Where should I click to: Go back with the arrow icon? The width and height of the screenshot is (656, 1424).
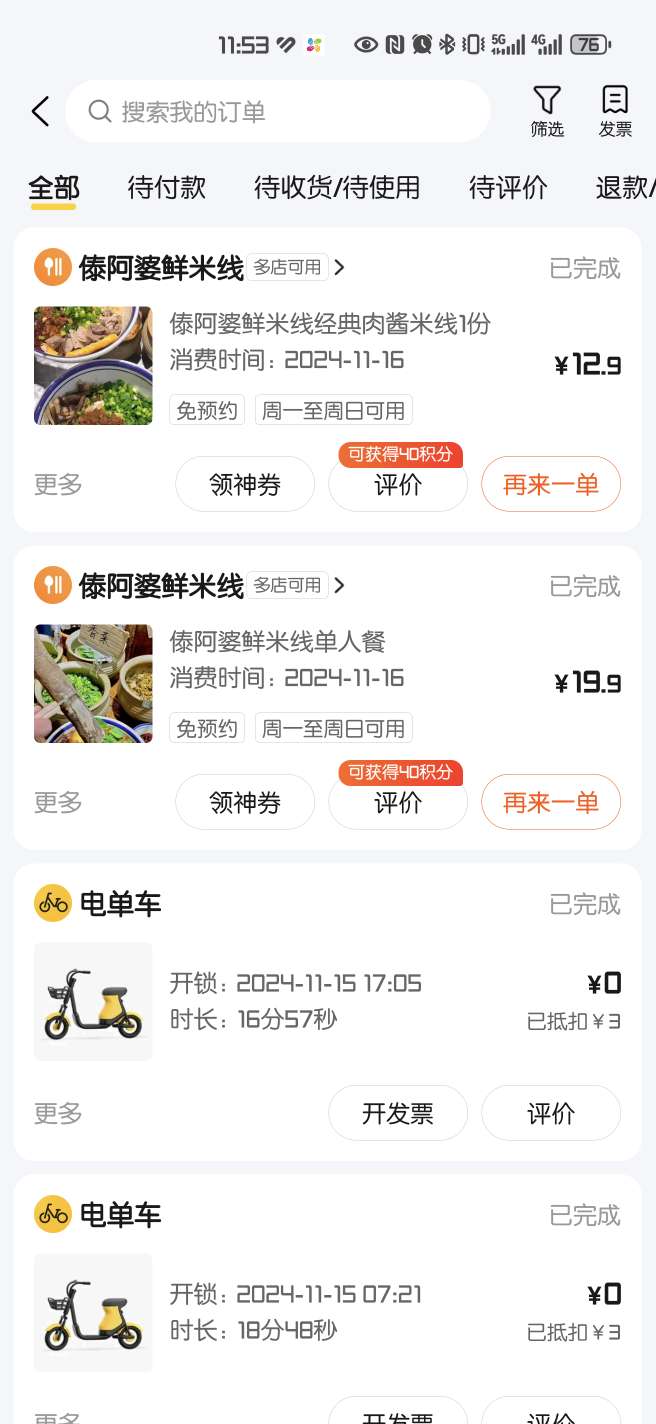(40, 111)
